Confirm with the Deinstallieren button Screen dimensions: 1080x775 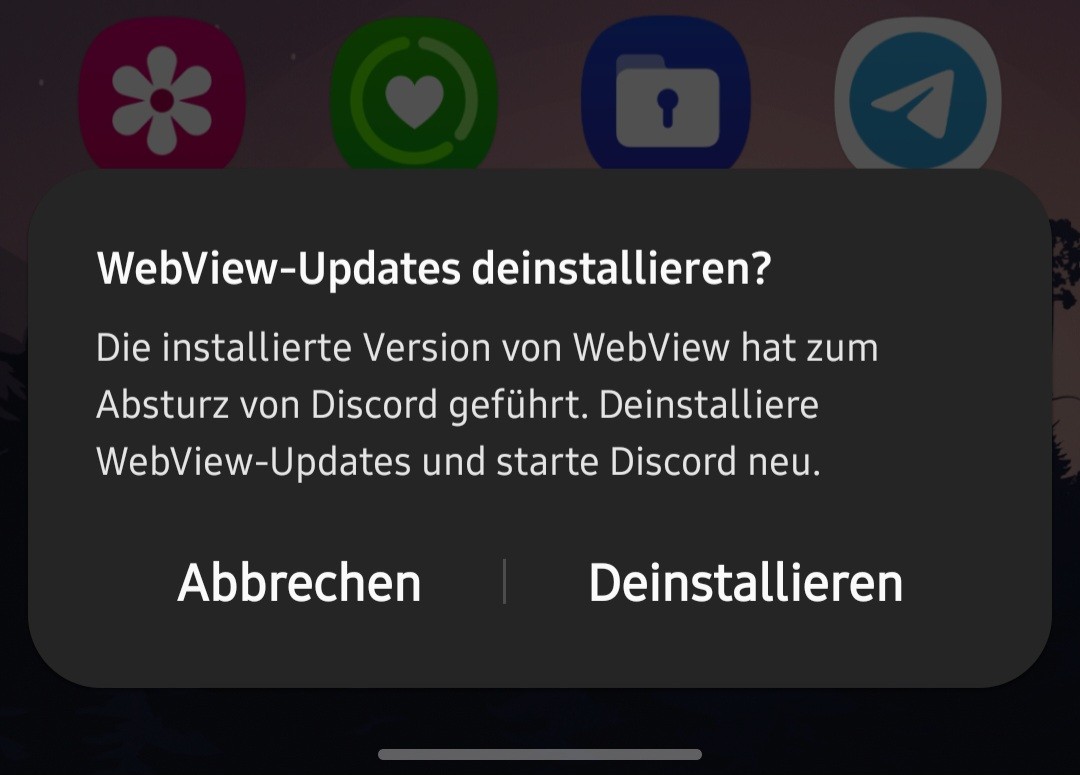(x=745, y=582)
